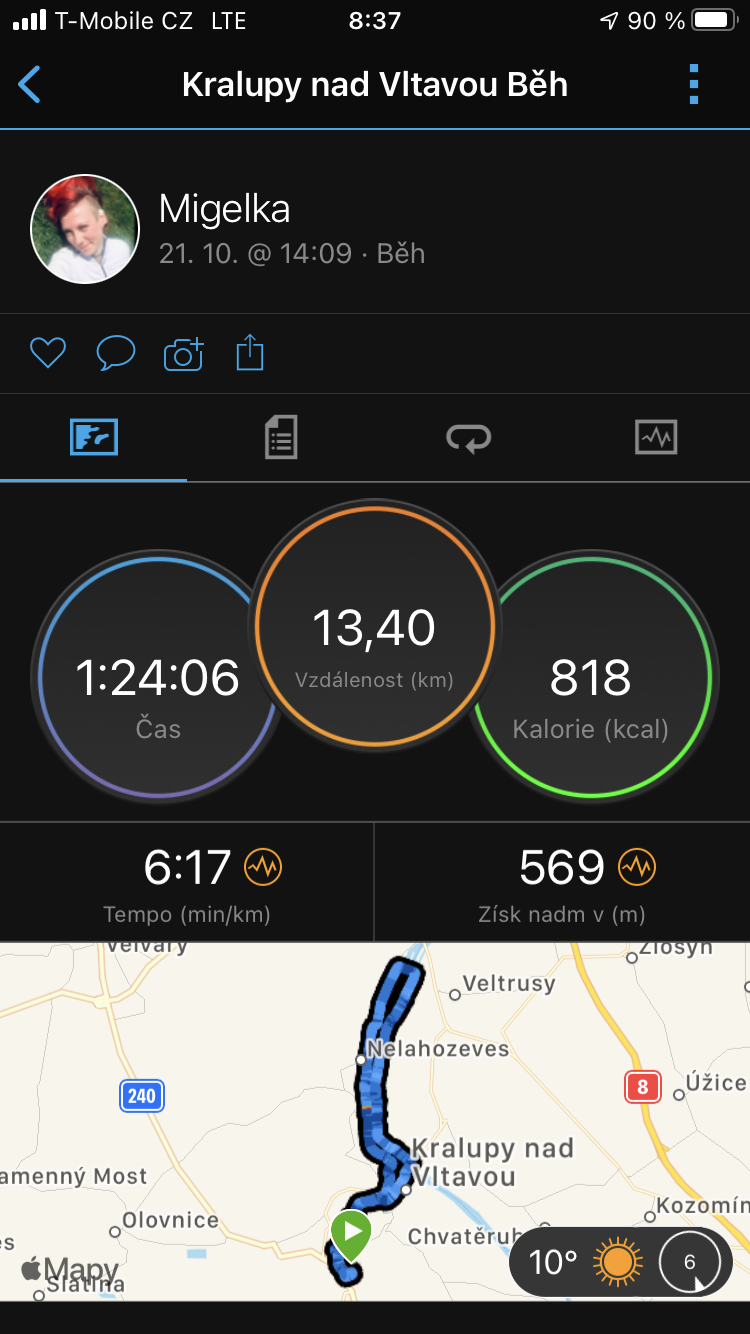Open the route map of Kralupy nad Vltavou
The width and height of the screenshot is (750, 1334).
click(375, 1120)
